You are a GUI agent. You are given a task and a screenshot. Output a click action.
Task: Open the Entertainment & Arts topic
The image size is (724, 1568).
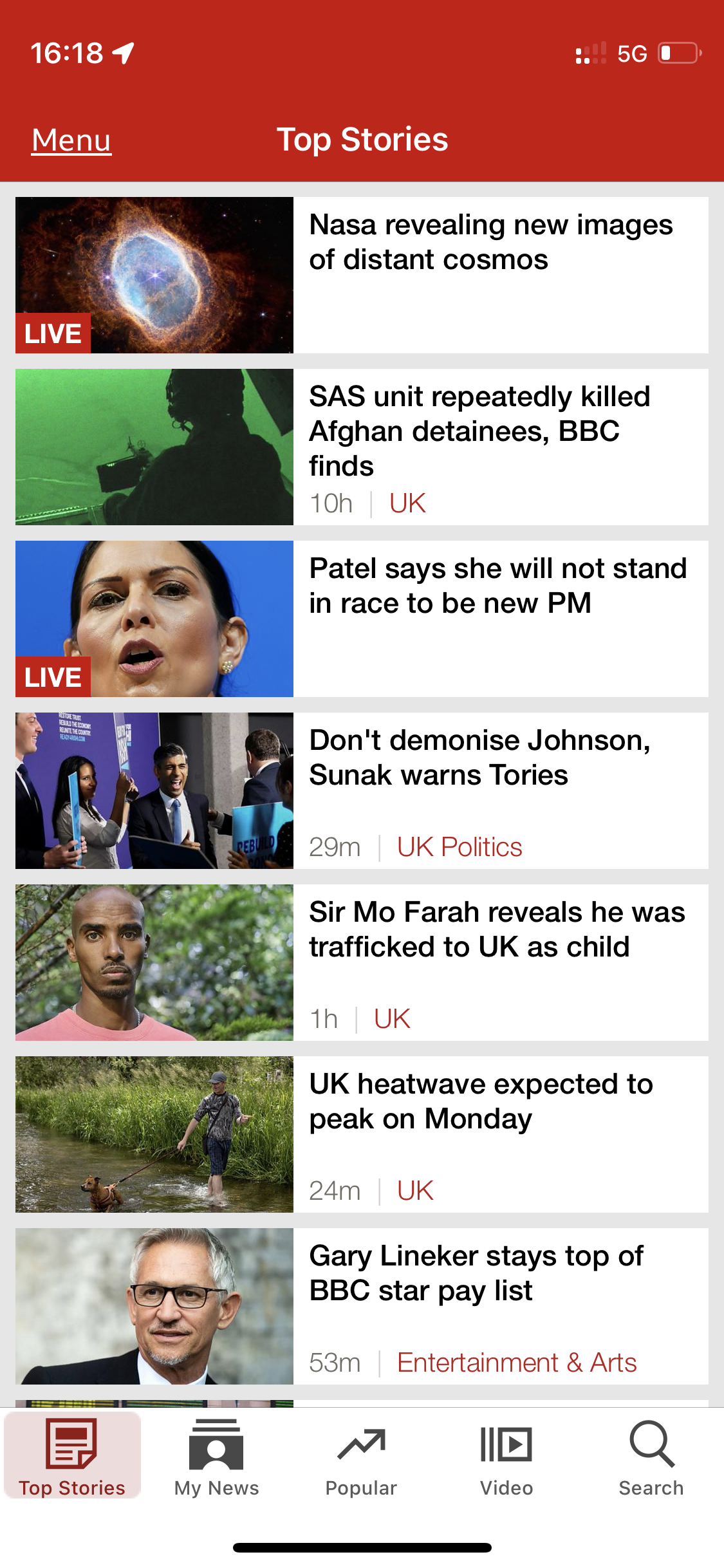pyautogui.click(x=516, y=1363)
